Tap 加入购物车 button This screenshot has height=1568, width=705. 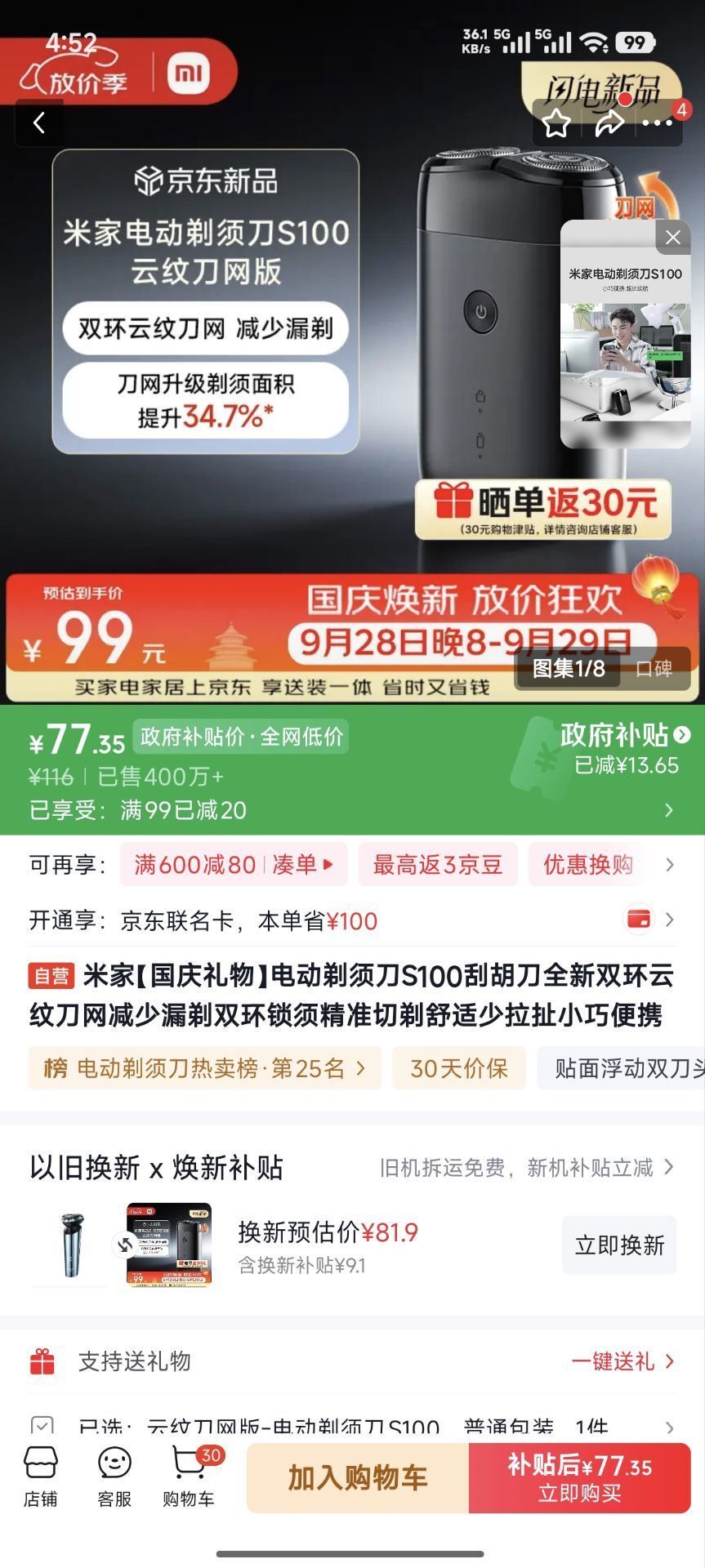click(x=358, y=1477)
